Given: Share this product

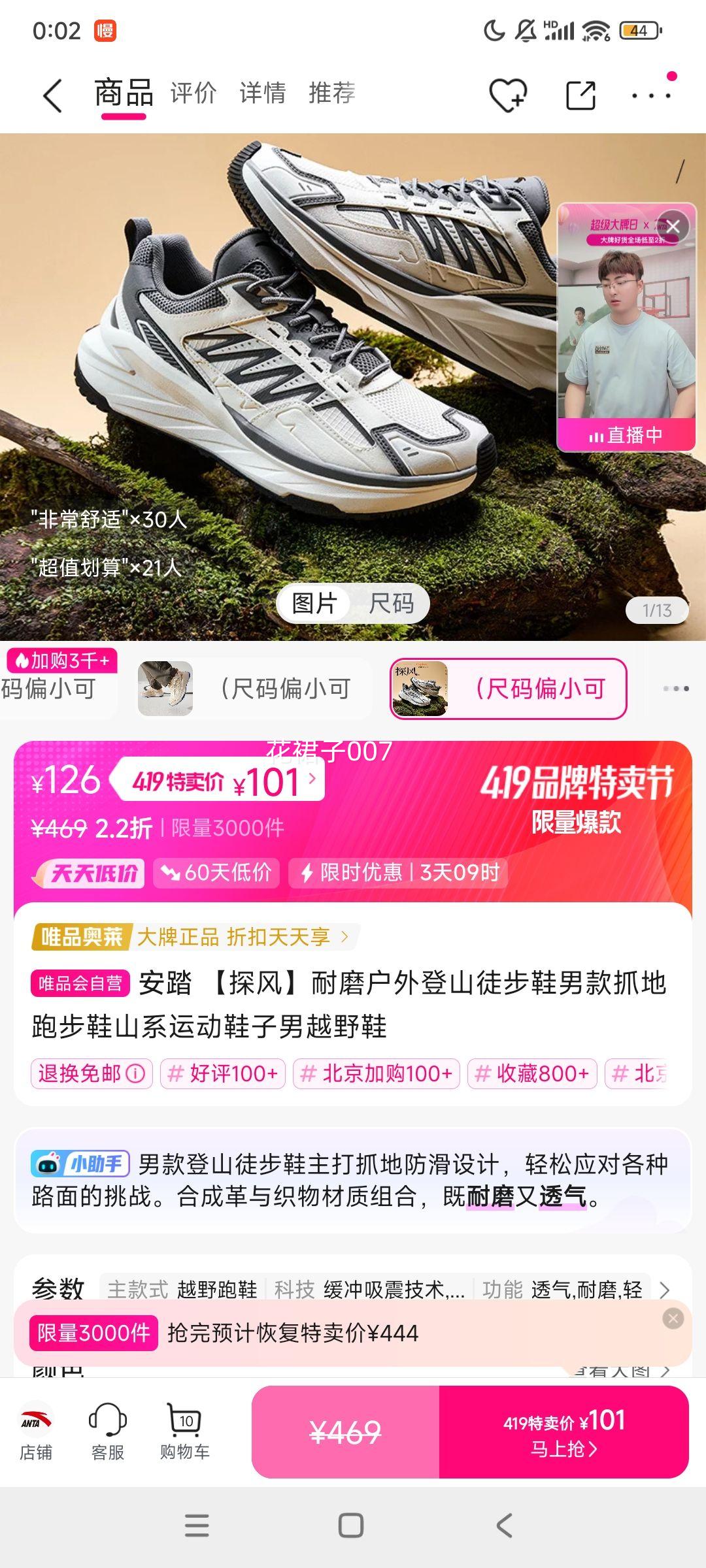Looking at the screenshot, I should coord(580,95).
